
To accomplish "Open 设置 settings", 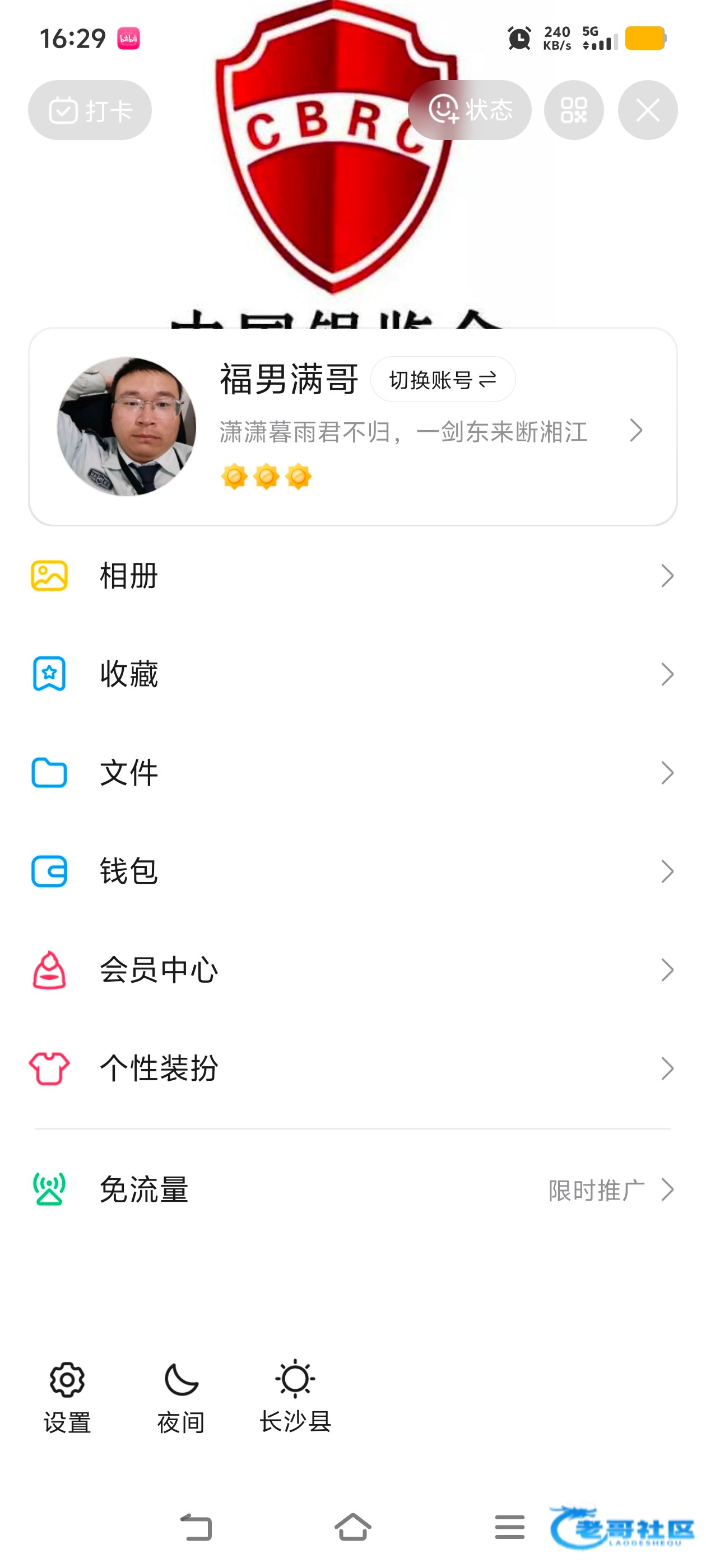I will (x=67, y=1396).
